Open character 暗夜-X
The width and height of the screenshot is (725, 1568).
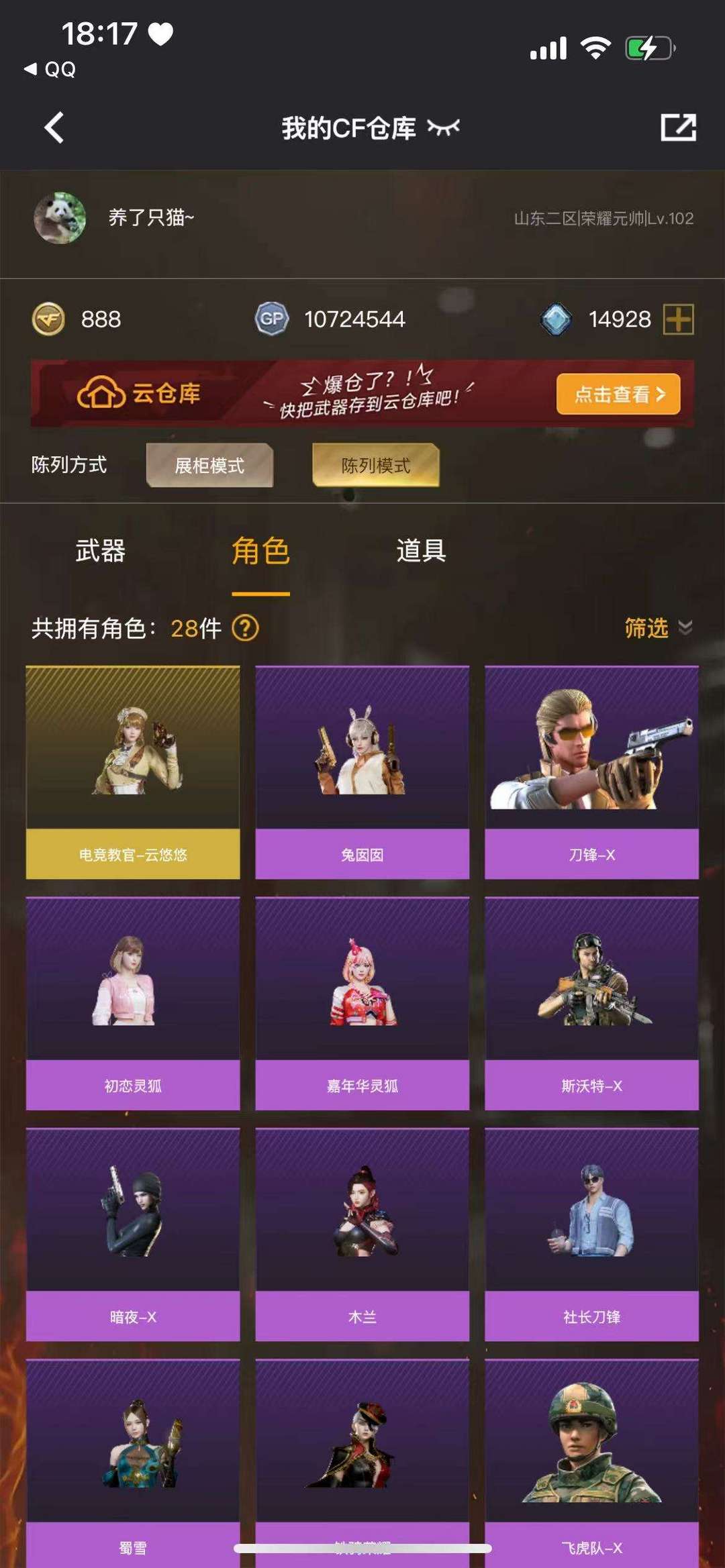[x=133, y=1235]
